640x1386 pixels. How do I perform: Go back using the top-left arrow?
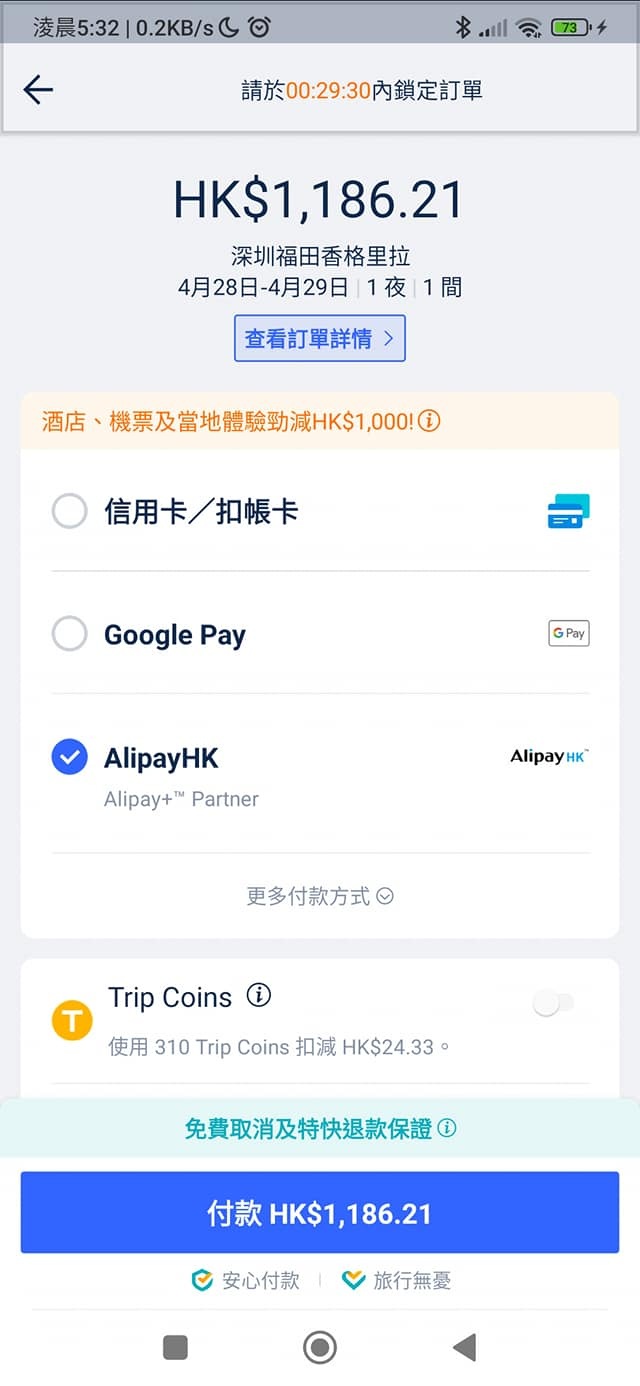38,90
